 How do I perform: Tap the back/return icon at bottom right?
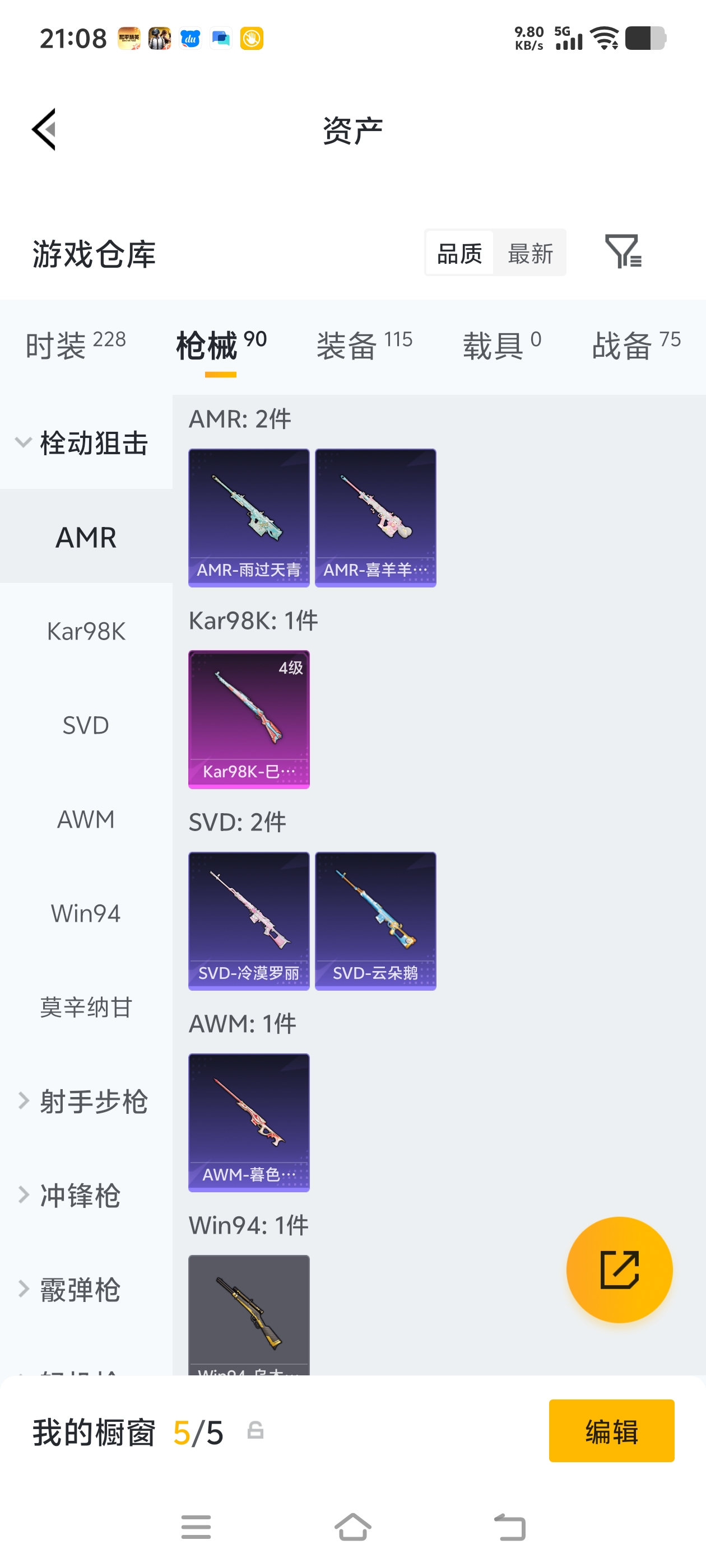[x=510, y=1527]
